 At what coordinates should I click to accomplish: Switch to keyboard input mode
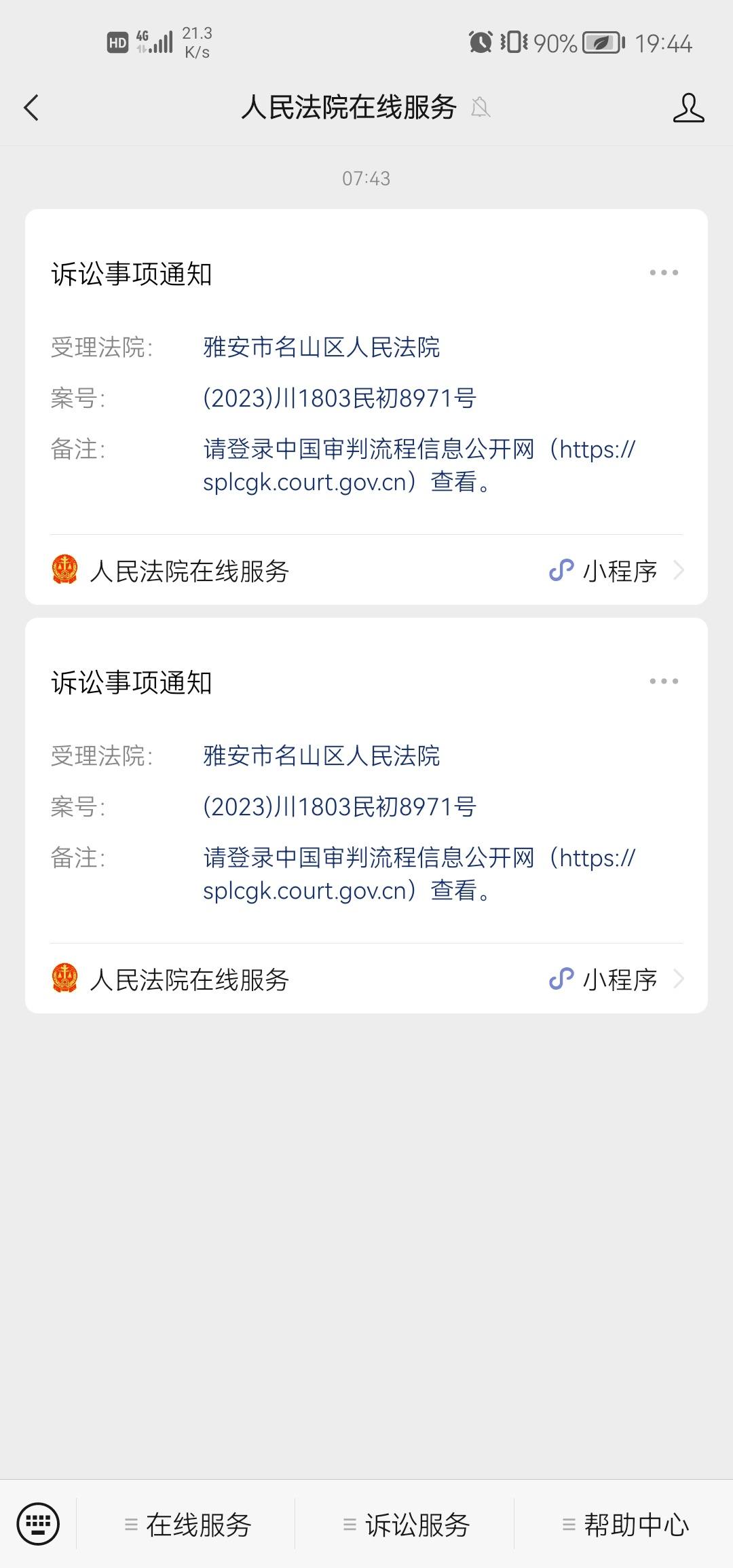click(x=38, y=1524)
